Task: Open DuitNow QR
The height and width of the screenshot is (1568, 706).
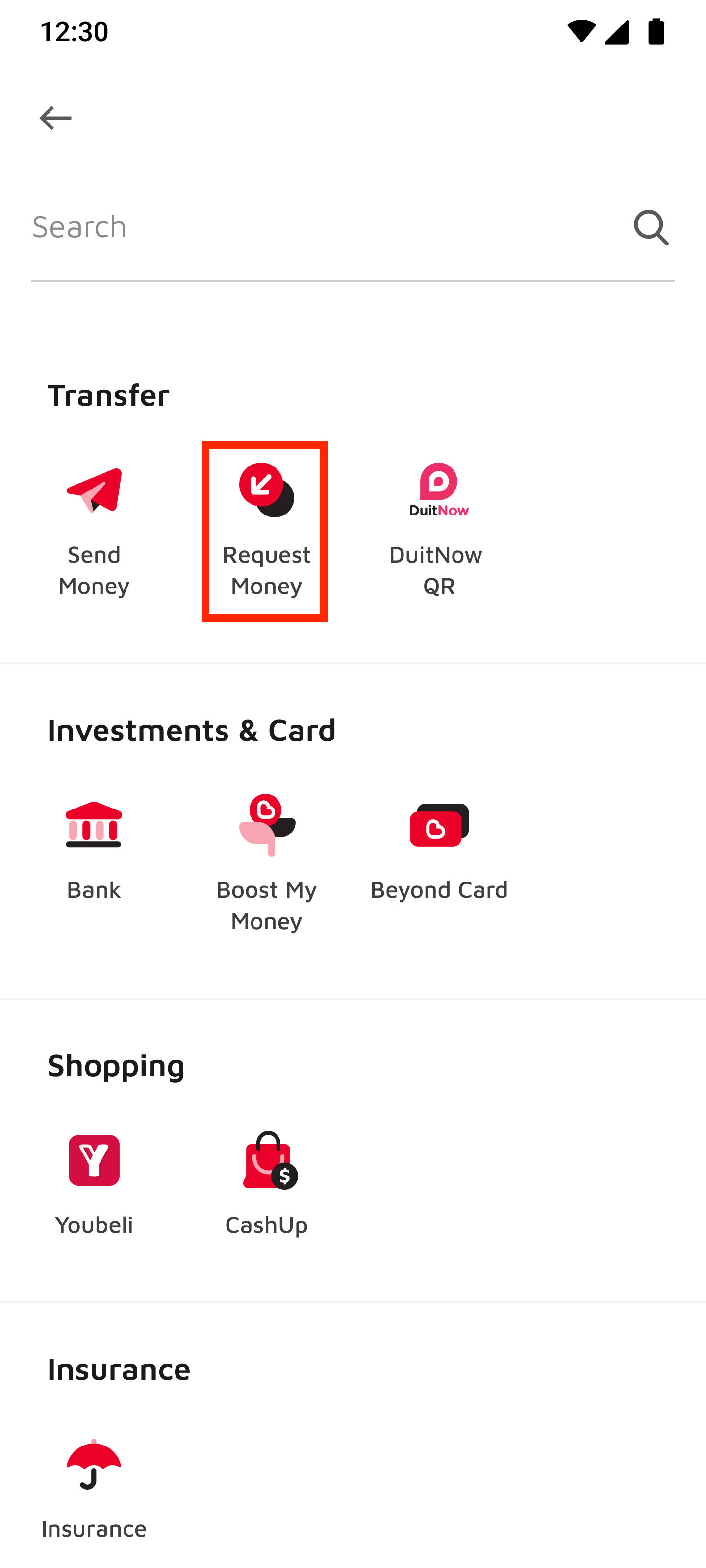Action: (x=439, y=530)
